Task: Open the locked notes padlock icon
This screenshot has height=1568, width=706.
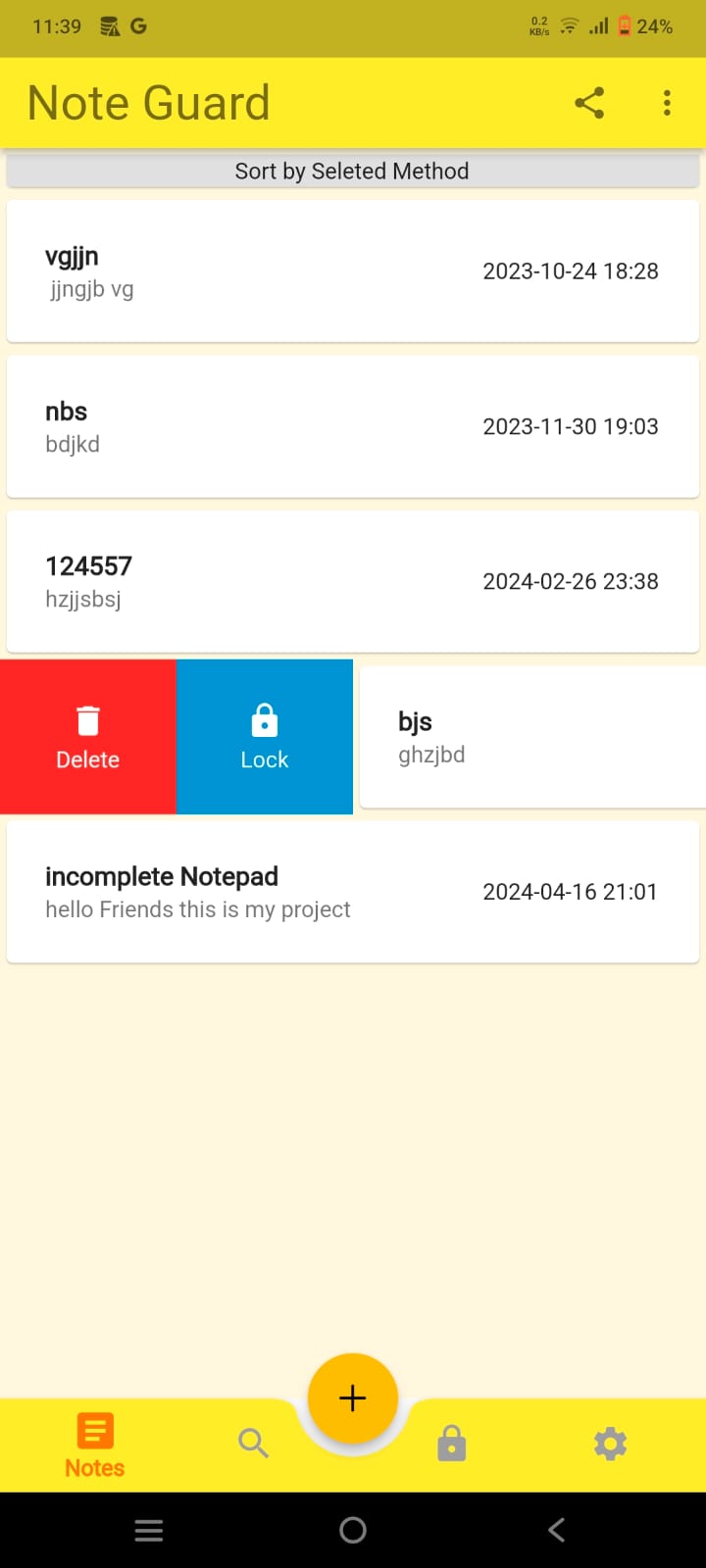Action: click(x=451, y=1443)
